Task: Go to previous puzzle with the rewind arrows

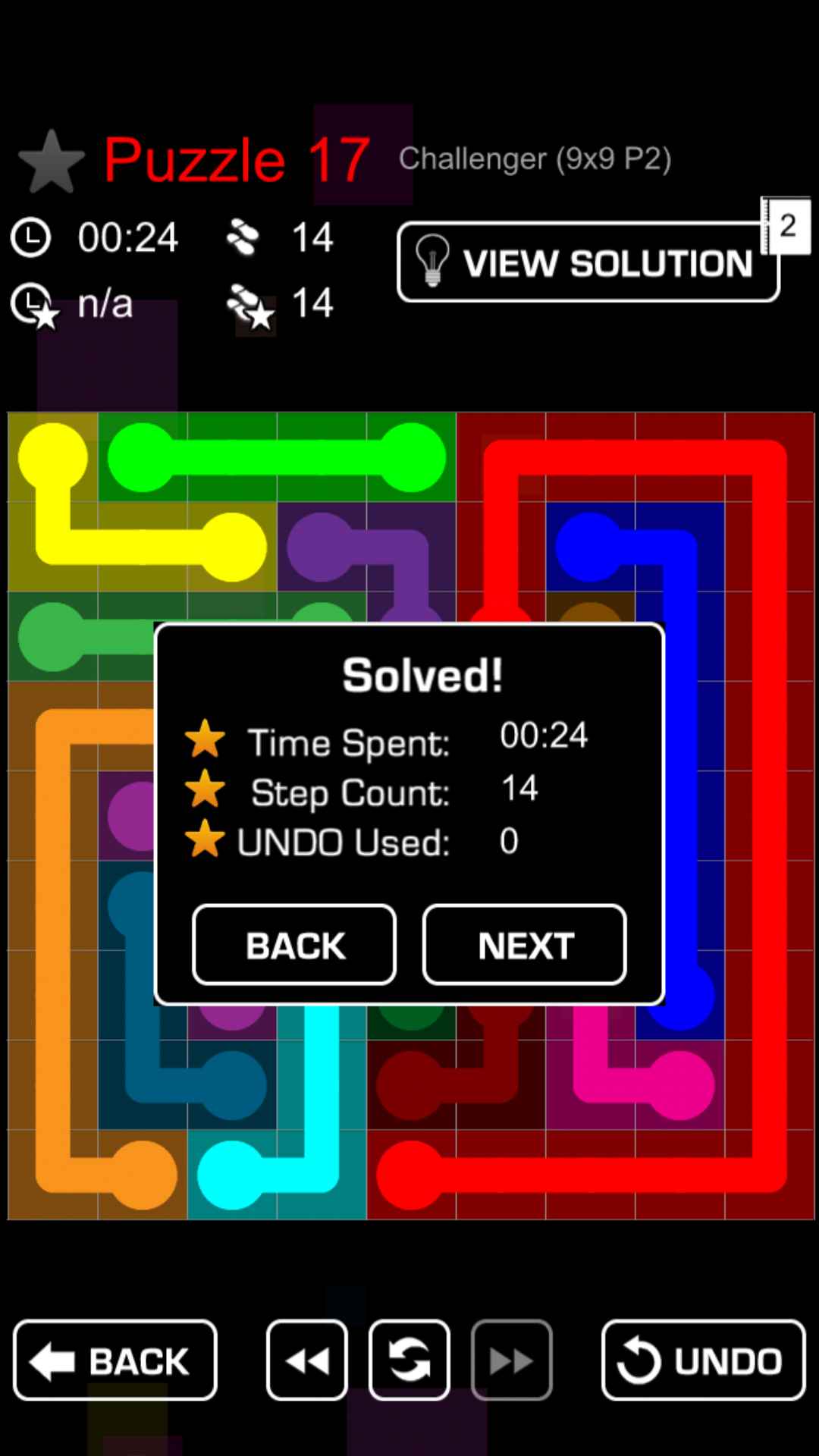Action: coord(307,1360)
